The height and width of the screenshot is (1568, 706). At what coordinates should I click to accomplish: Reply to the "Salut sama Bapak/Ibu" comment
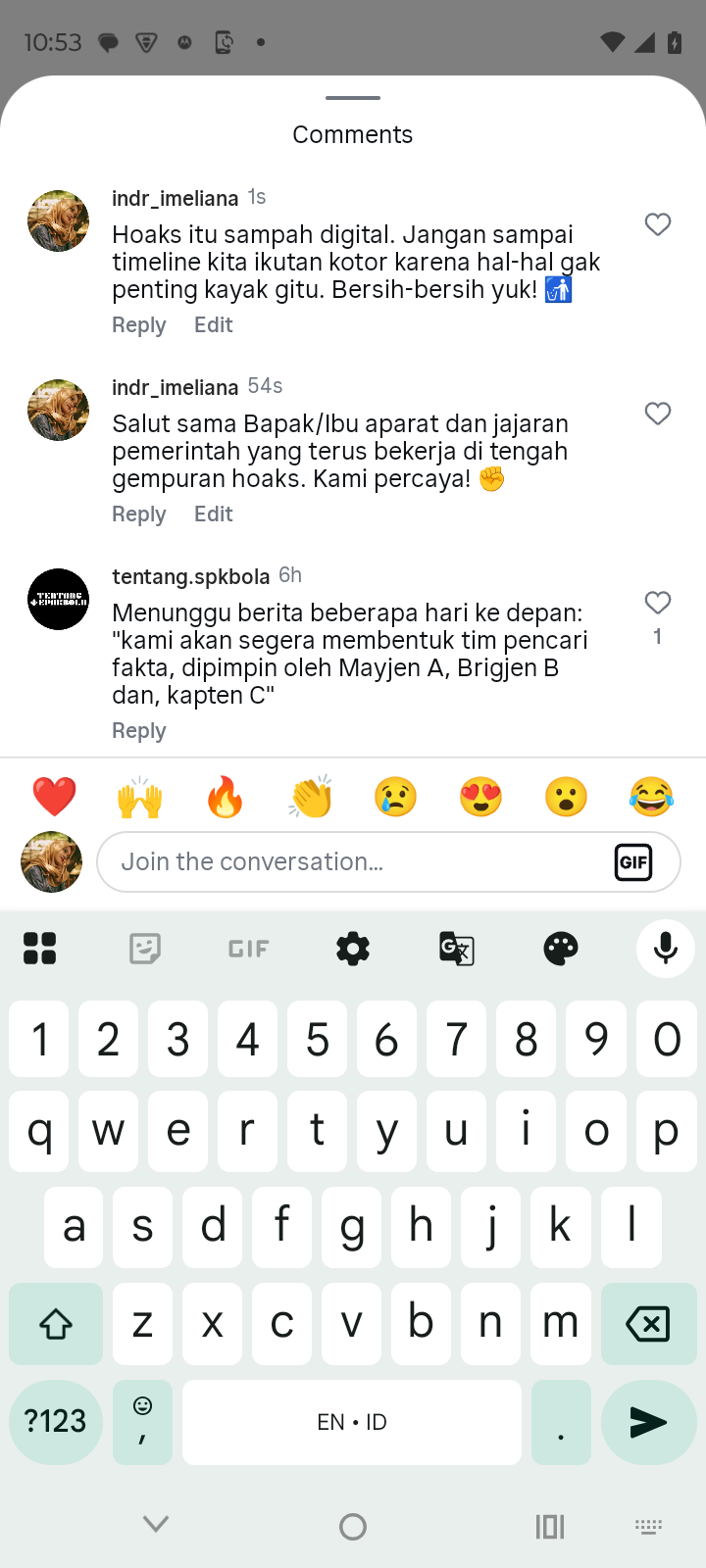[139, 514]
